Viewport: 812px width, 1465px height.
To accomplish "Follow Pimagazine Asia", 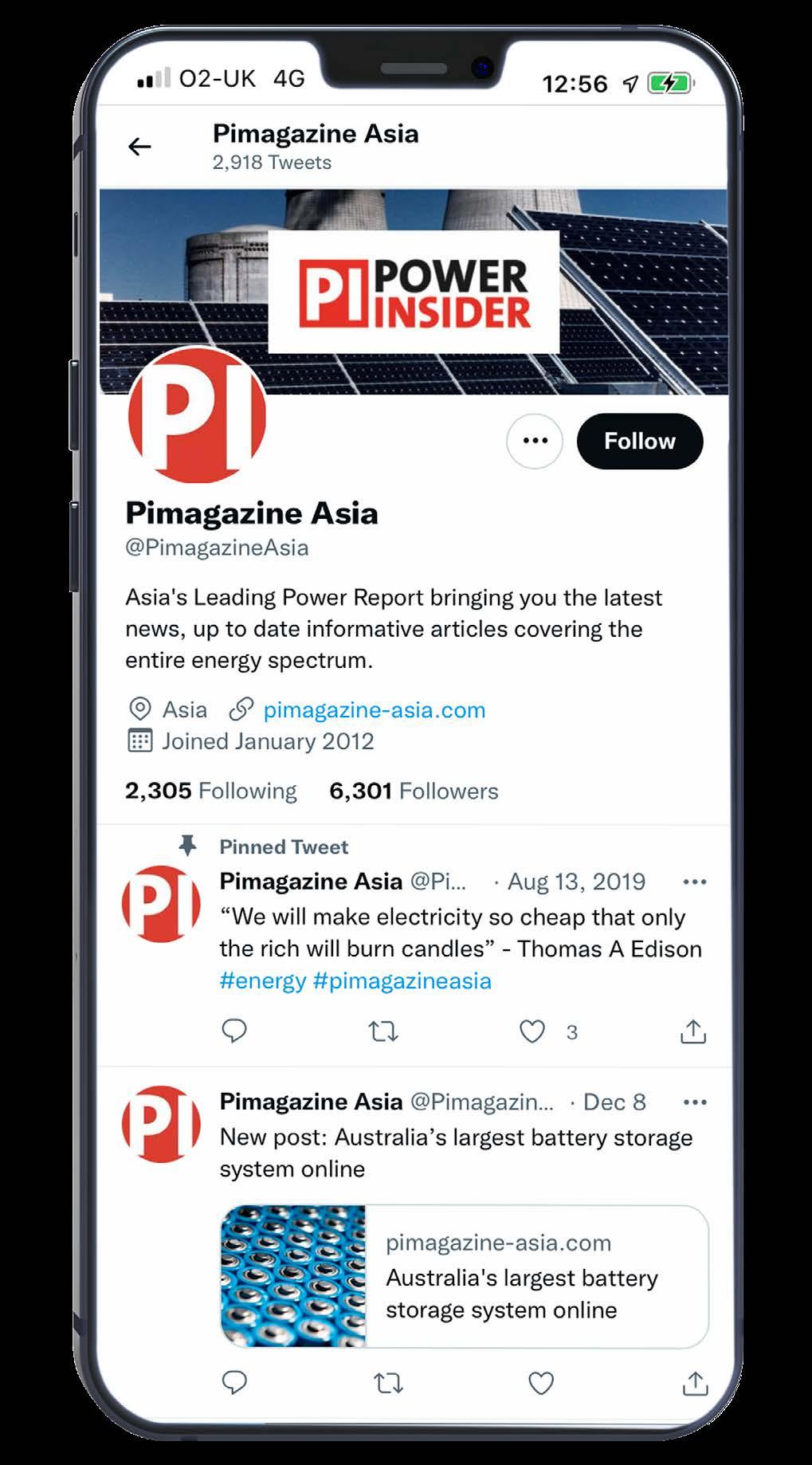I will pyautogui.click(x=639, y=441).
